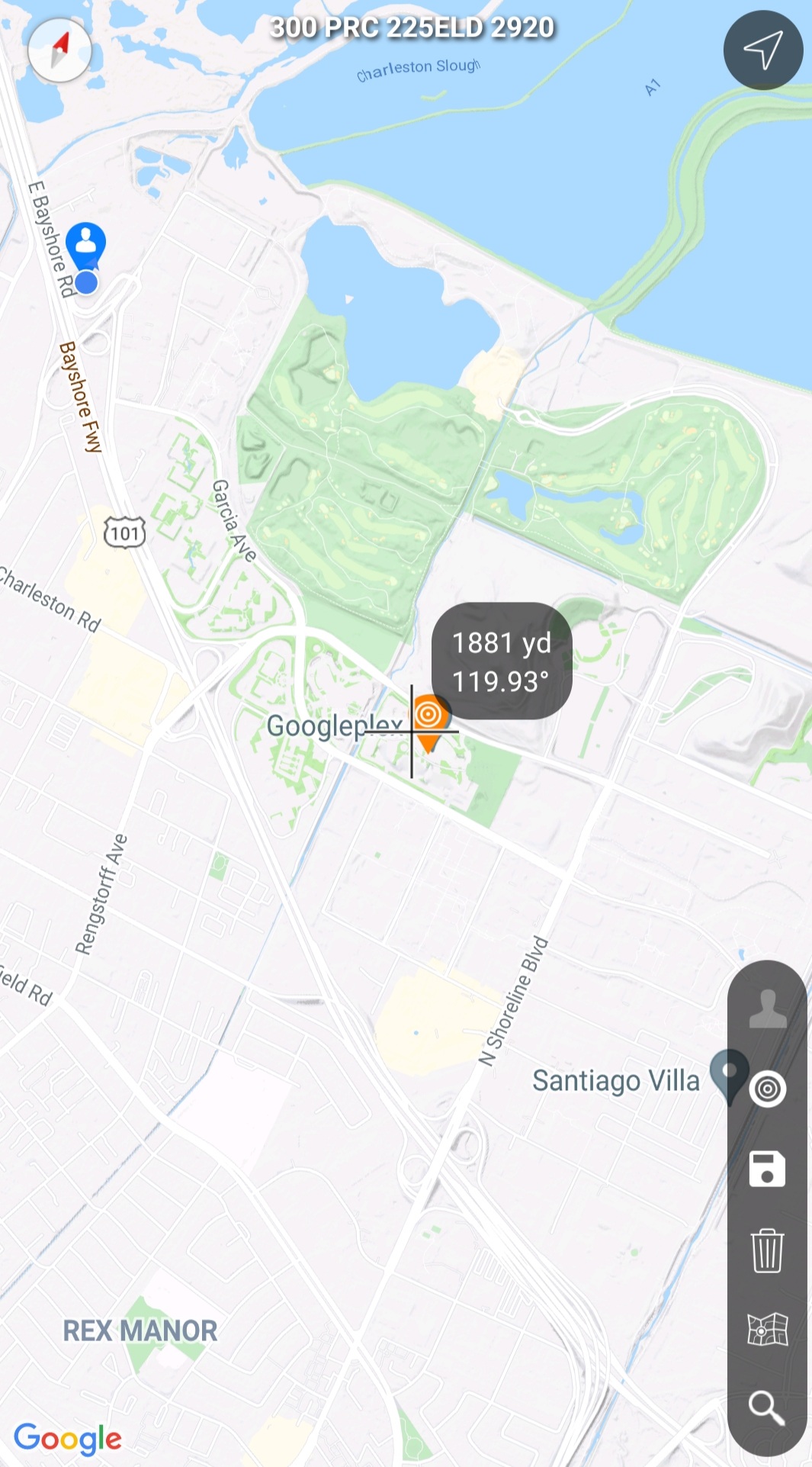Select the Santiago Villa place pin
This screenshot has height=1467, width=812.
[x=728, y=1076]
